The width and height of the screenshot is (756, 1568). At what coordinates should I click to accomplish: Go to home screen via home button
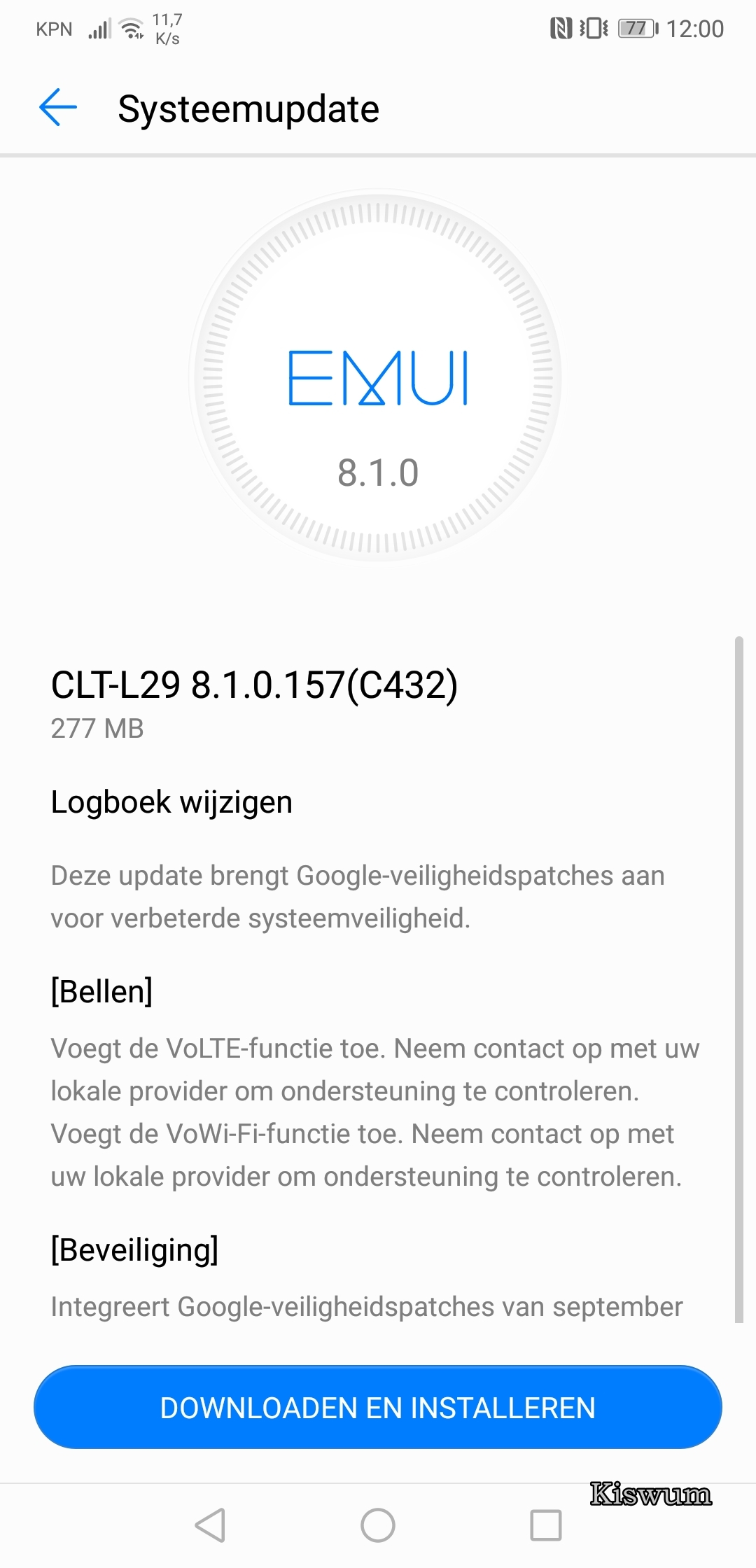click(x=378, y=1525)
